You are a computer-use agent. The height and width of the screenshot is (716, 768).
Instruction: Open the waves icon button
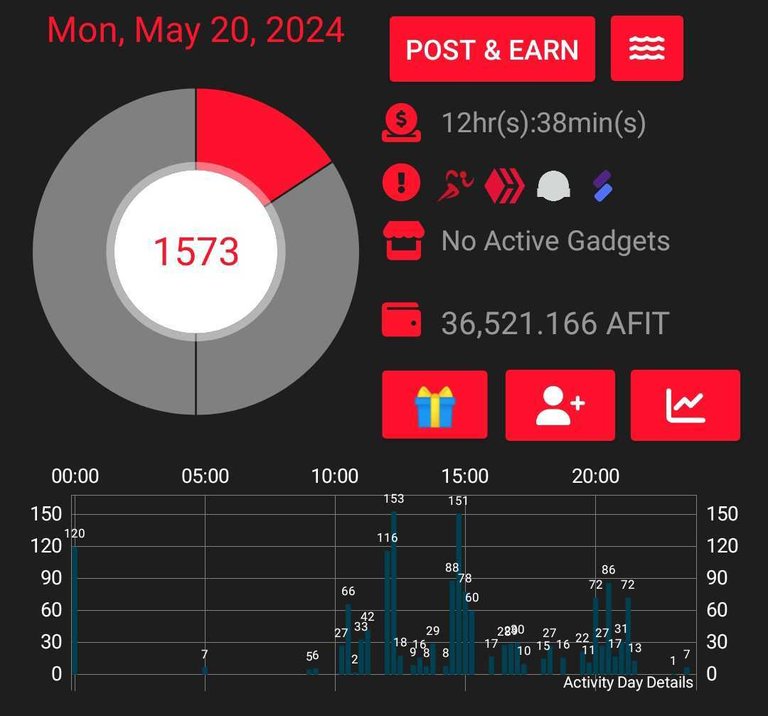click(x=647, y=49)
